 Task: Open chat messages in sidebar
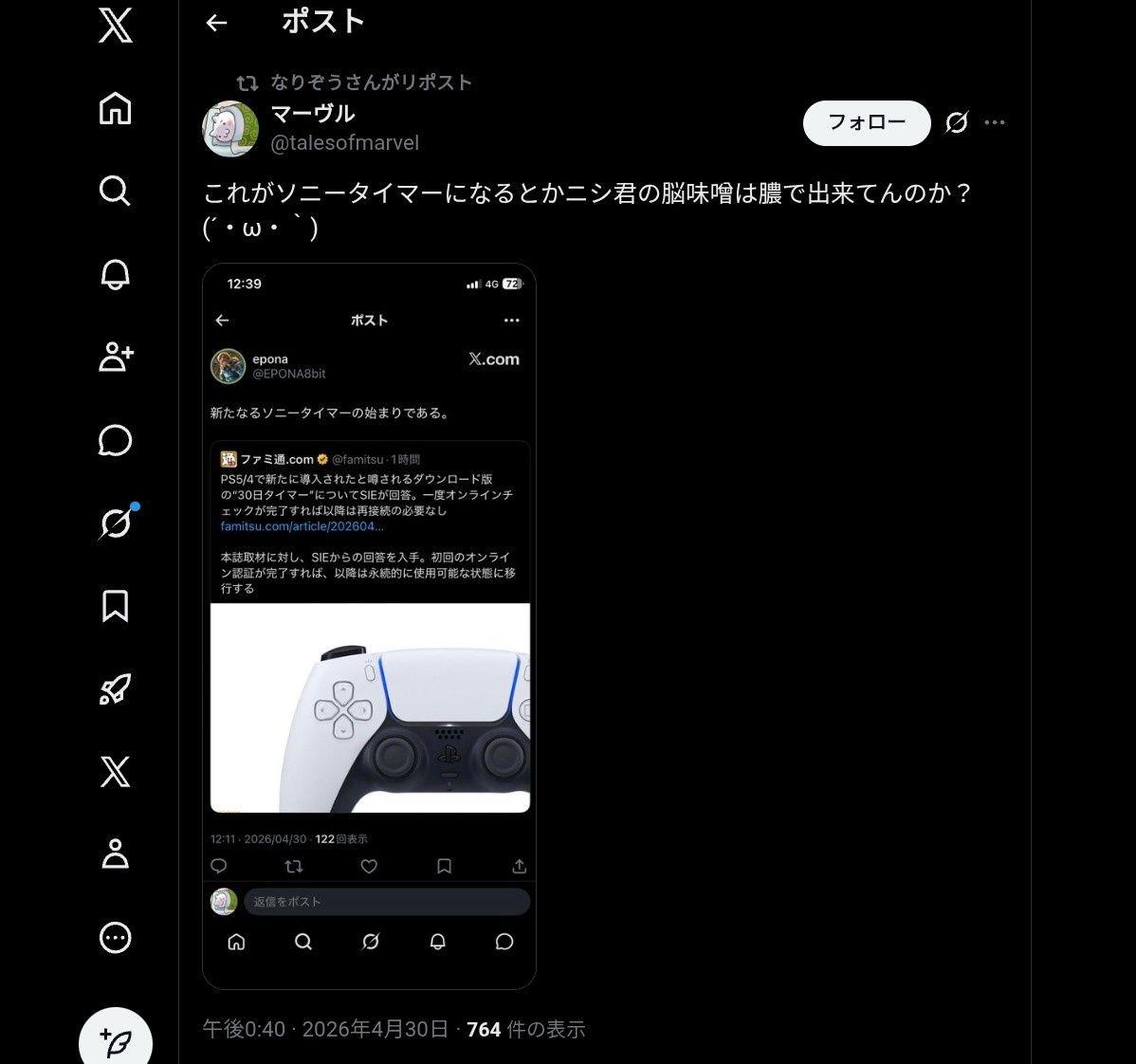116,440
